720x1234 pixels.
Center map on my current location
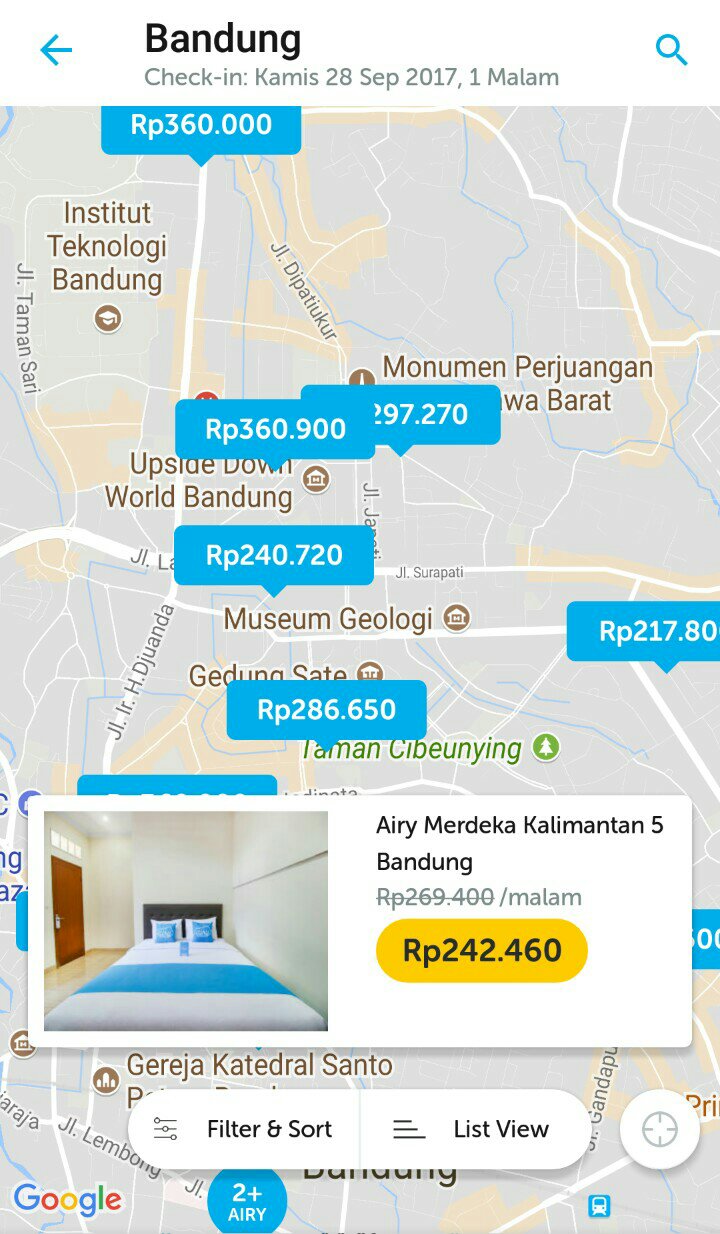pos(659,1130)
